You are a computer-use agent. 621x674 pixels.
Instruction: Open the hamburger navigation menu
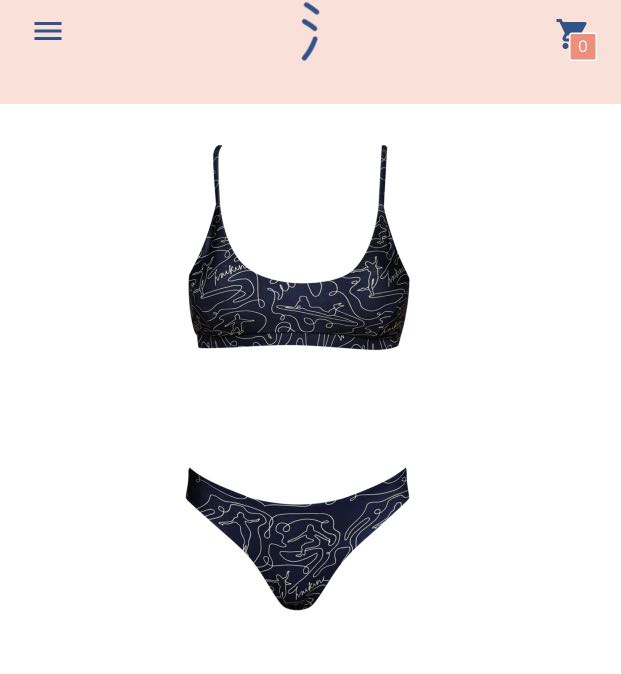(x=48, y=31)
